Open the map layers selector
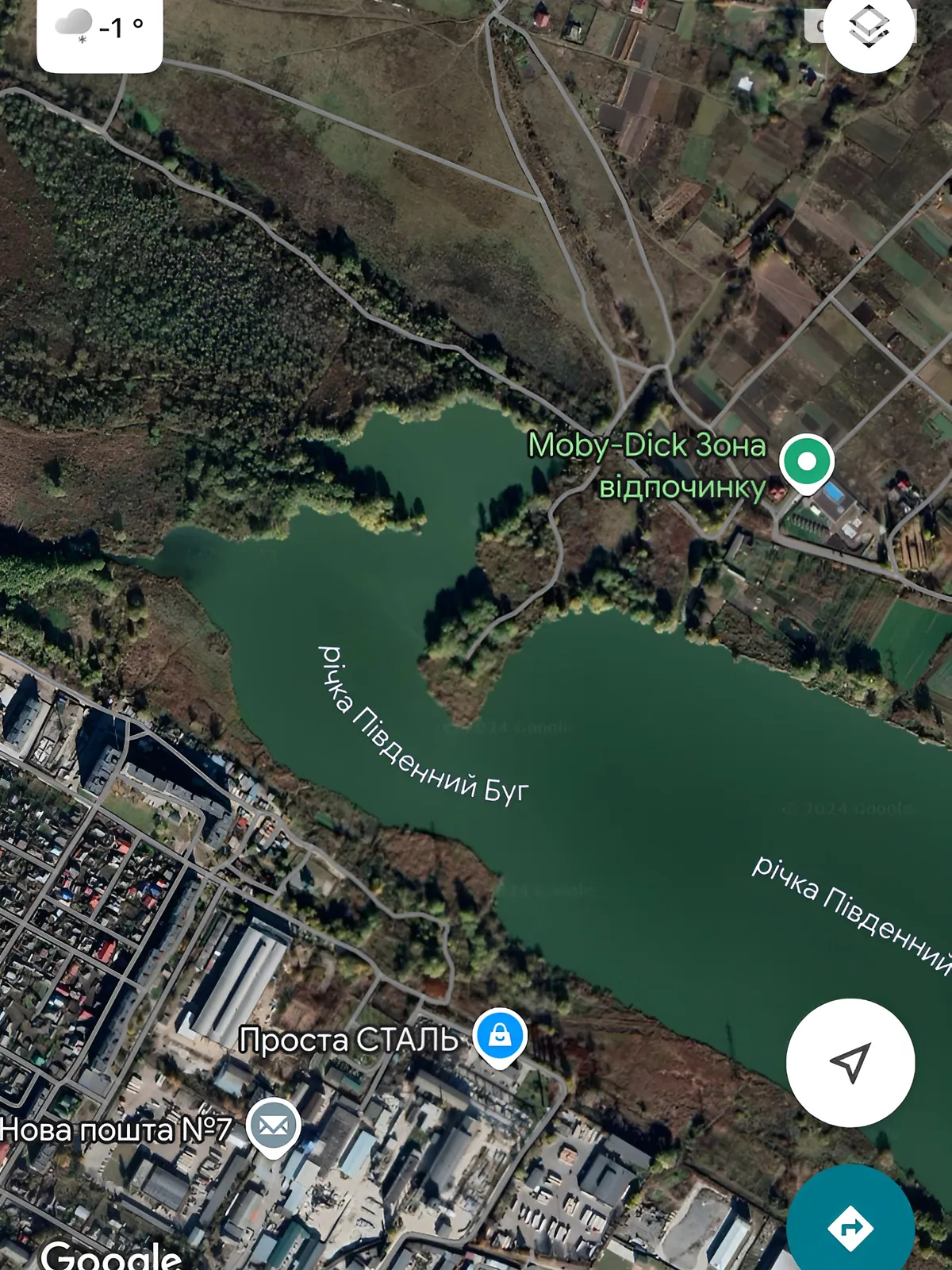The image size is (952, 1270). point(869,28)
